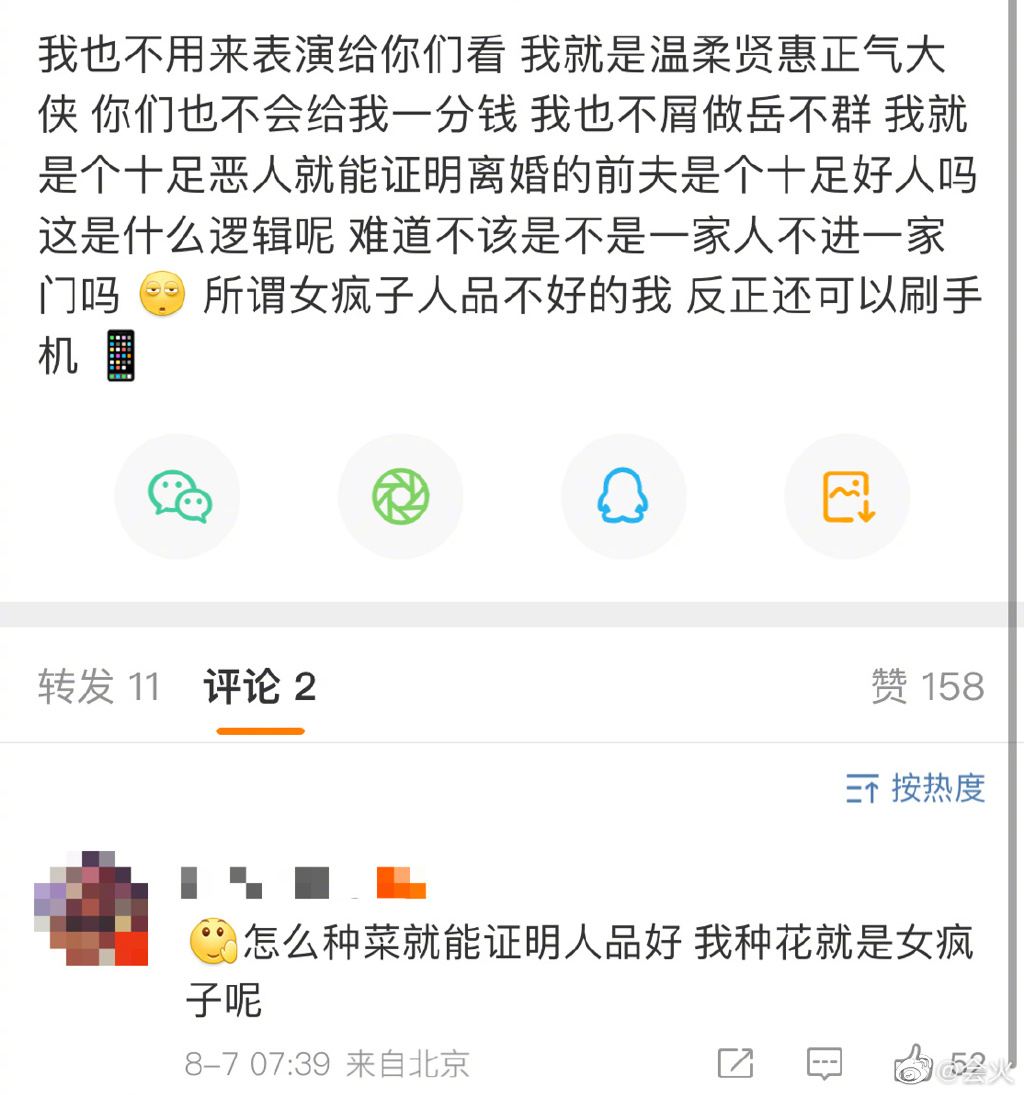Reply to the 种菜 comment
Screen dimensions: 1024x1095
[824, 1063]
